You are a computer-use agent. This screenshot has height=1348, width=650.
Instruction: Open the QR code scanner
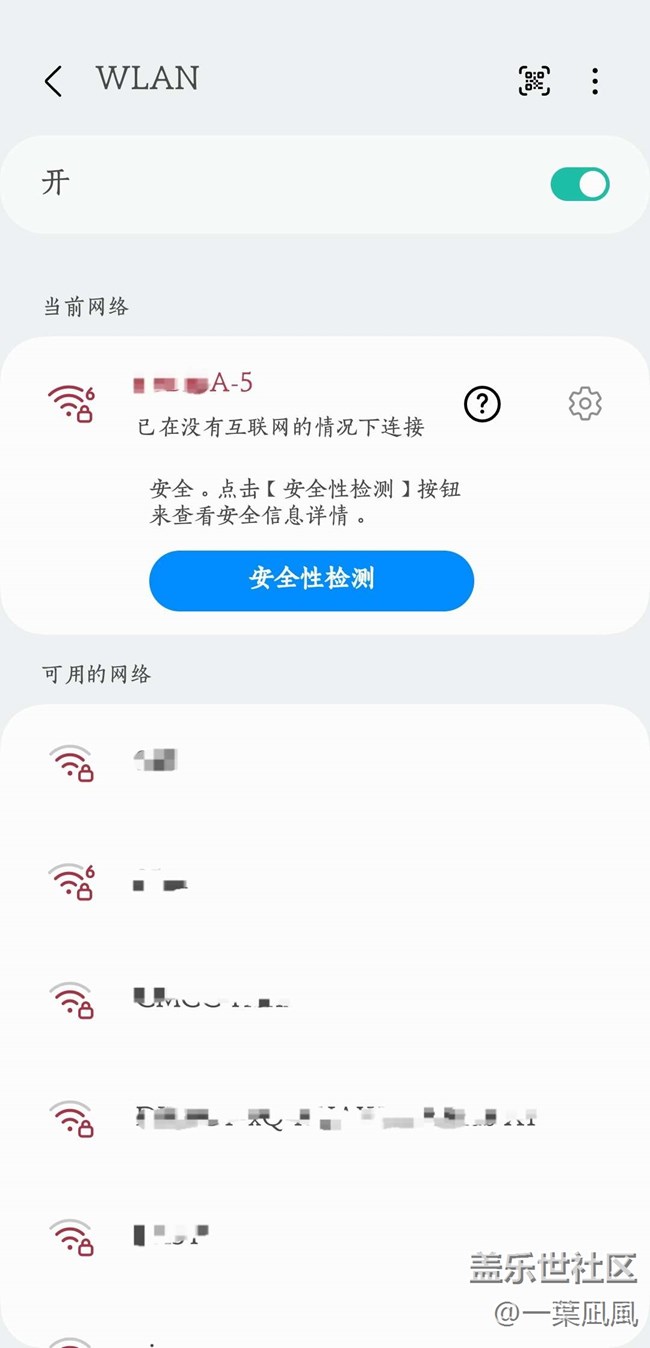click(x=534, y=82)
